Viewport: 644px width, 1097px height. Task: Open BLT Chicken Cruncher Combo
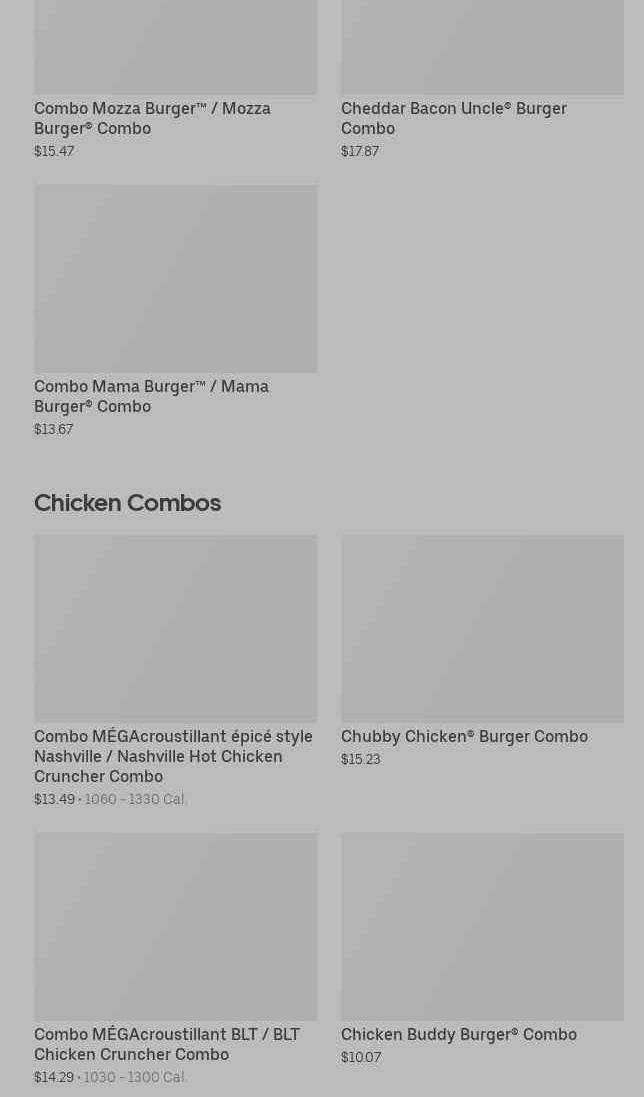175,959
